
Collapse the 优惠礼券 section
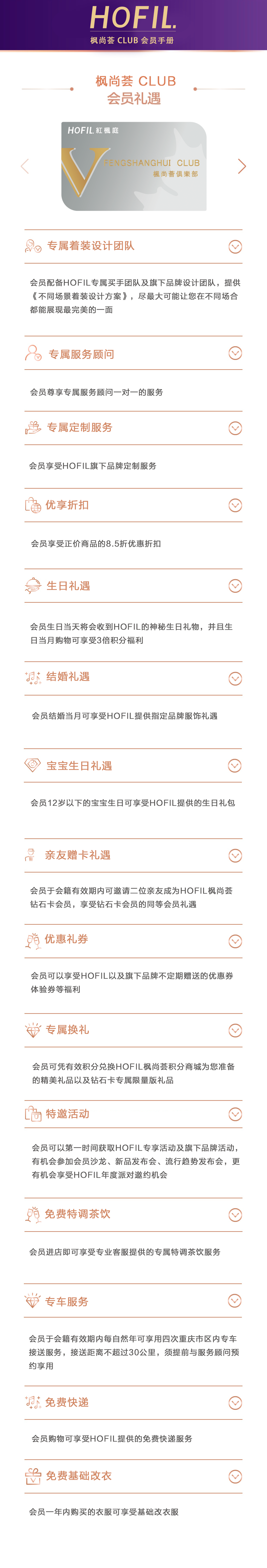click(235, 941)
